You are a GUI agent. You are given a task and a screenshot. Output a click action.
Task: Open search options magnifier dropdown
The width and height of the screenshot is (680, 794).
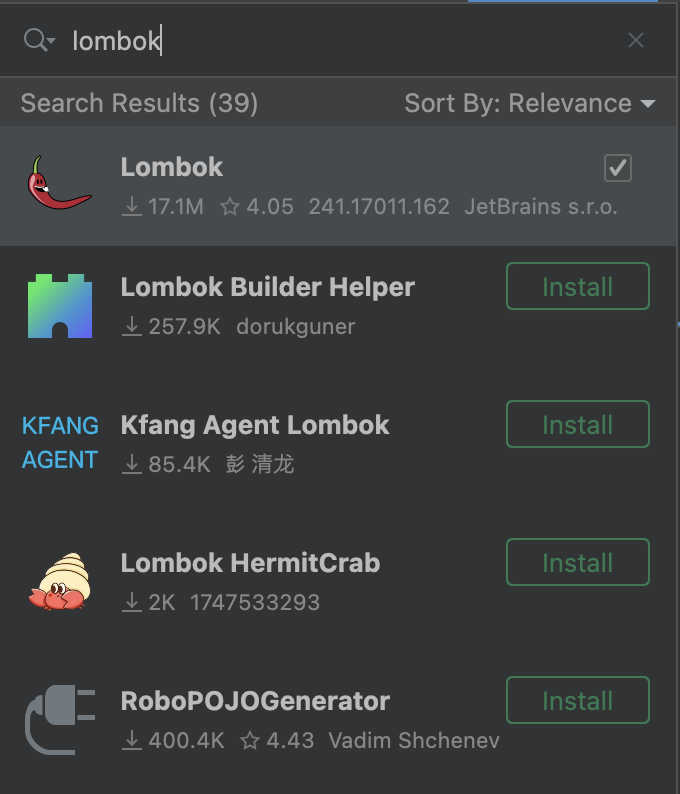[x=39, y=40]
